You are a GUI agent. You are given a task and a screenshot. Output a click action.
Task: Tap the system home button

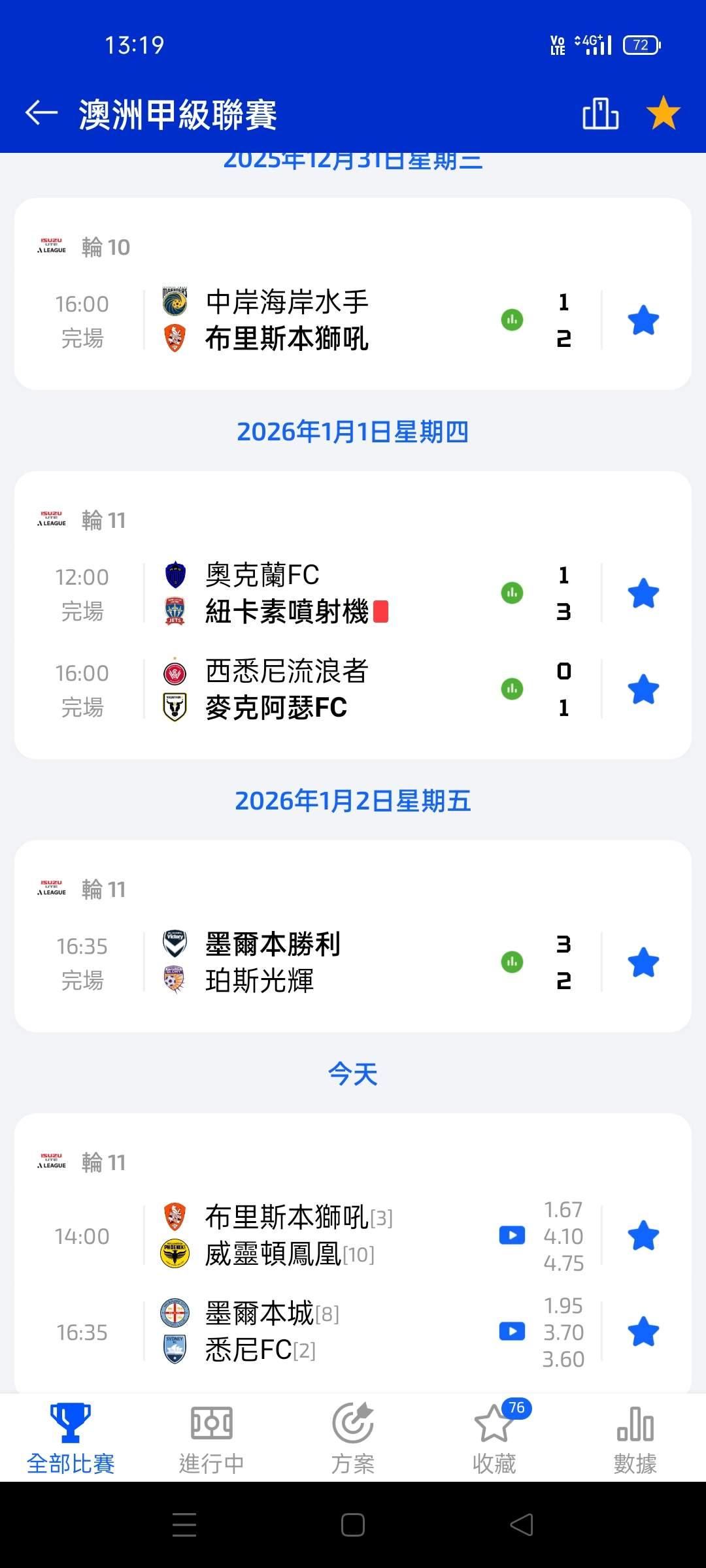click(x=352, y=1525)
